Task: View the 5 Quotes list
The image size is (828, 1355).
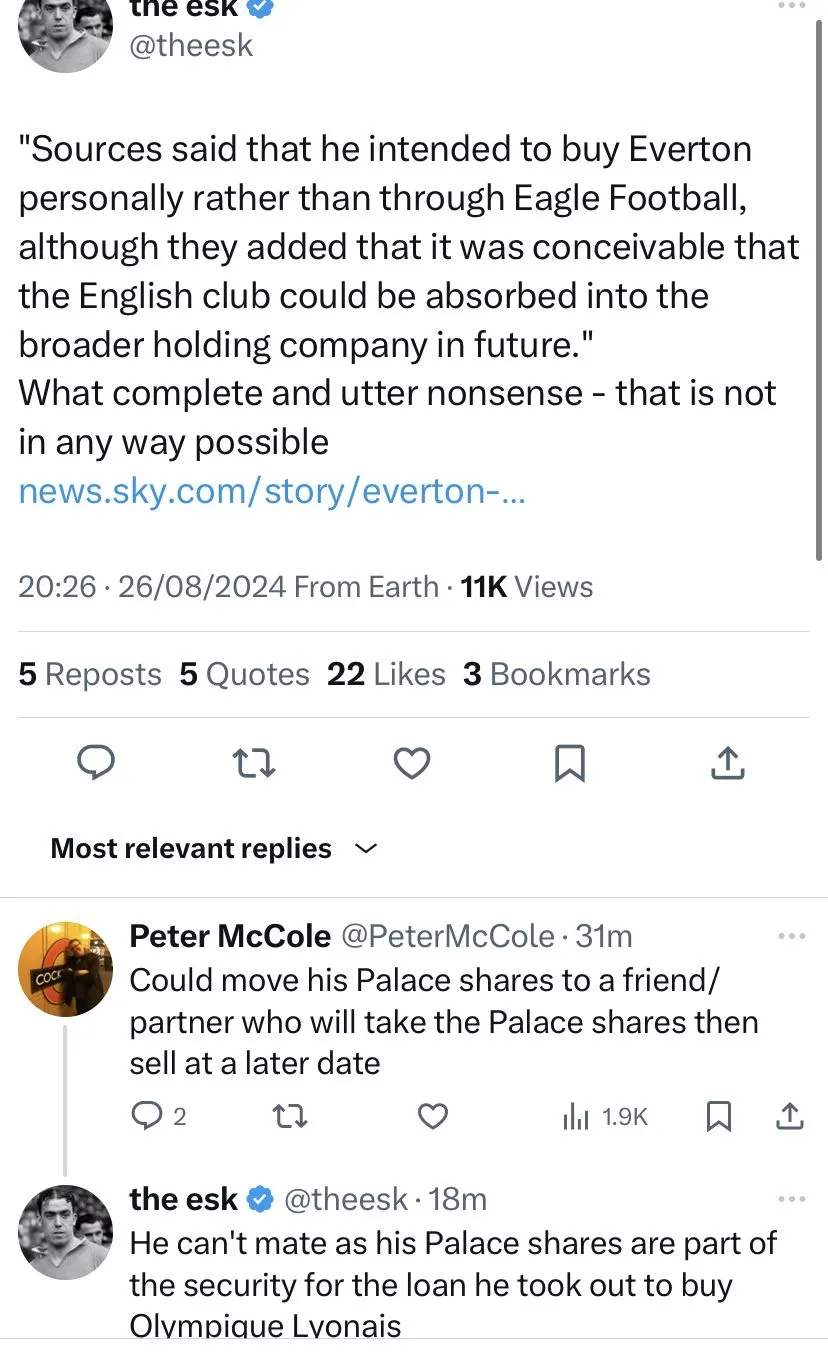Action: 245,675
